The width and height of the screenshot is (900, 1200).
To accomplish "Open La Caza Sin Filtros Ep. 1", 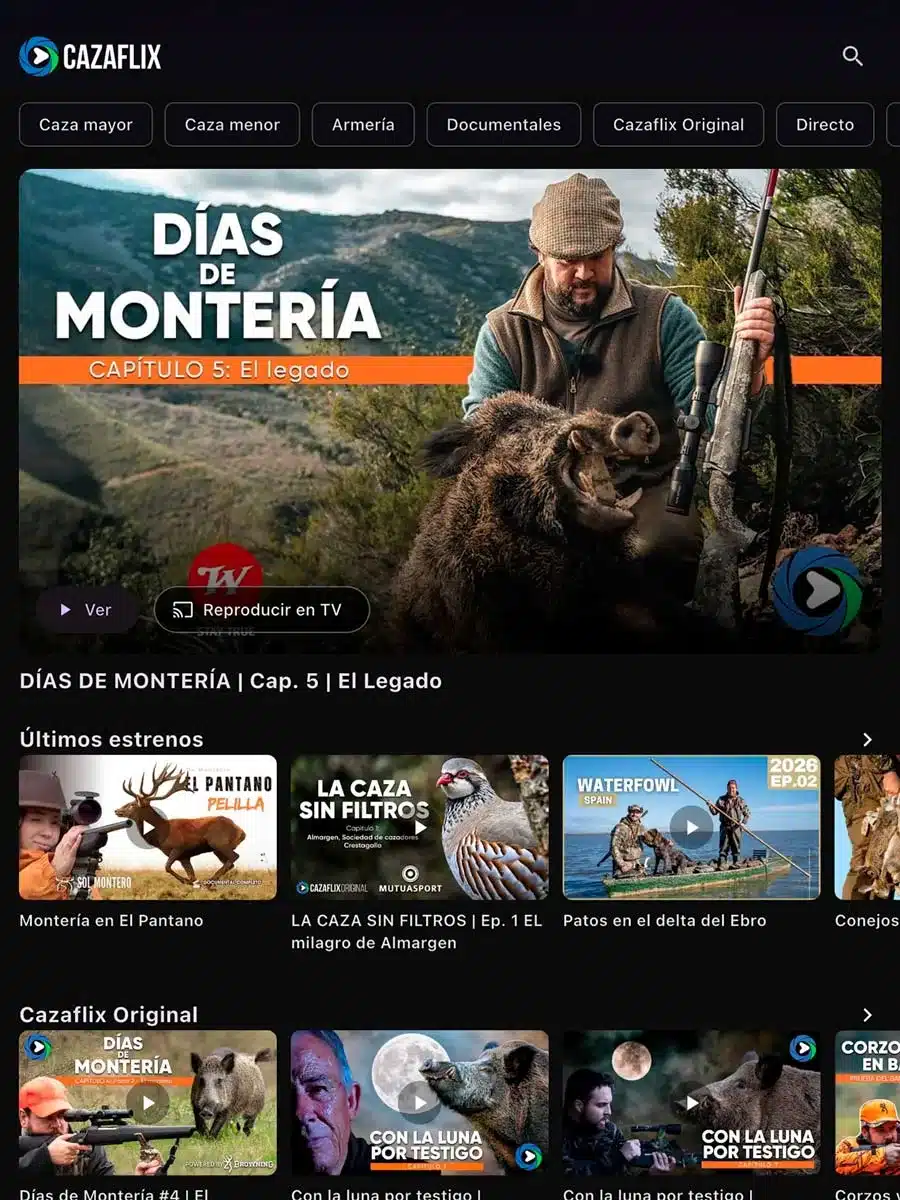I will click(x=419, y=828).
